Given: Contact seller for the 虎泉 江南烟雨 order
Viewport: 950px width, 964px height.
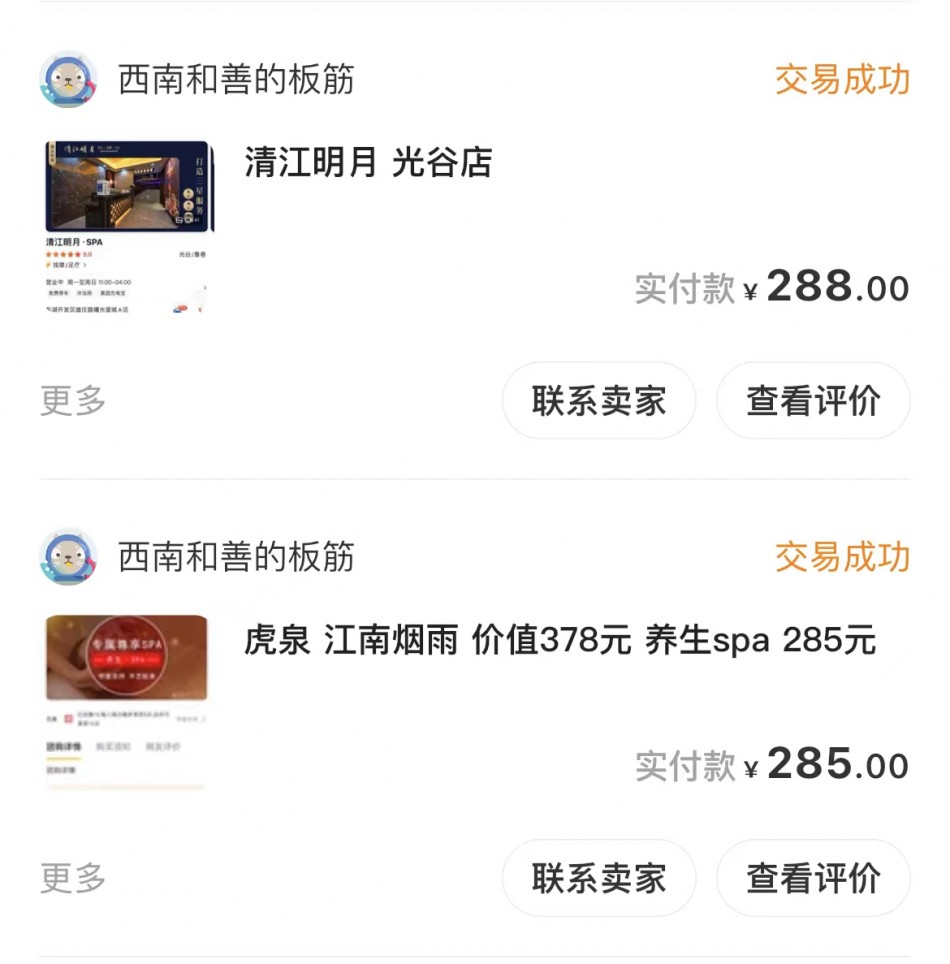Looking at the screenshot, I should [598, 878].
